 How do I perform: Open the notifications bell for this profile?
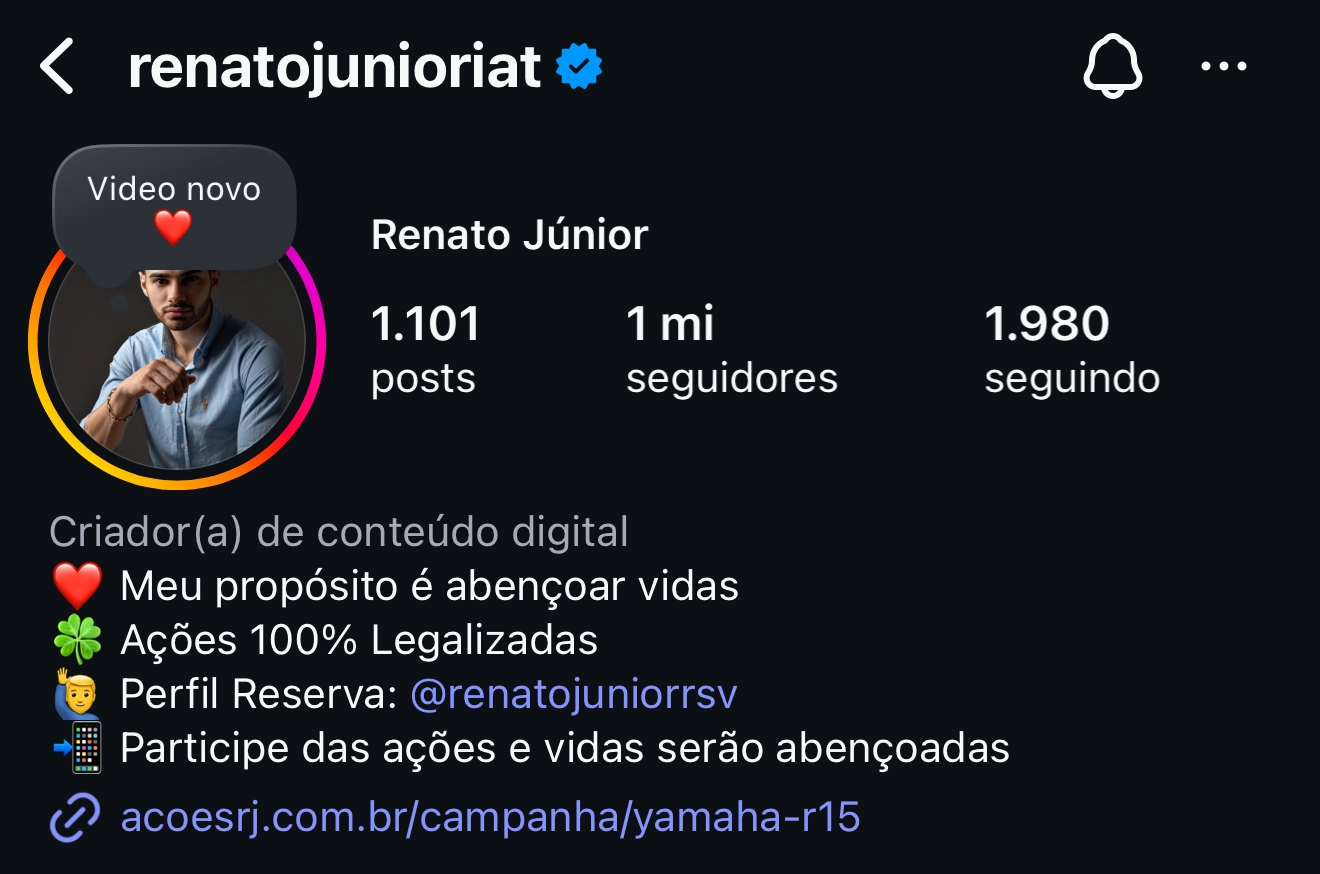1112,67
